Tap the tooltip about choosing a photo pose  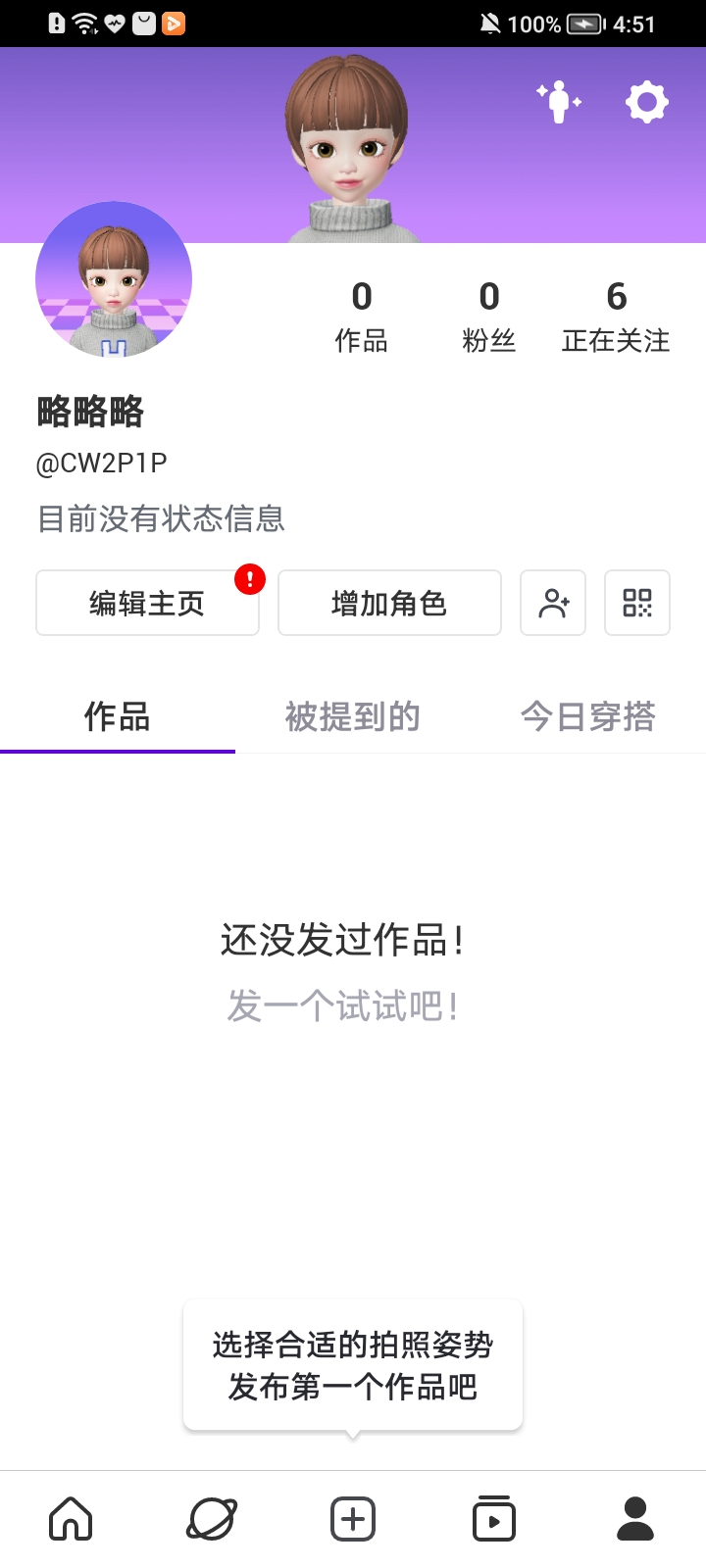[351, 1365]
